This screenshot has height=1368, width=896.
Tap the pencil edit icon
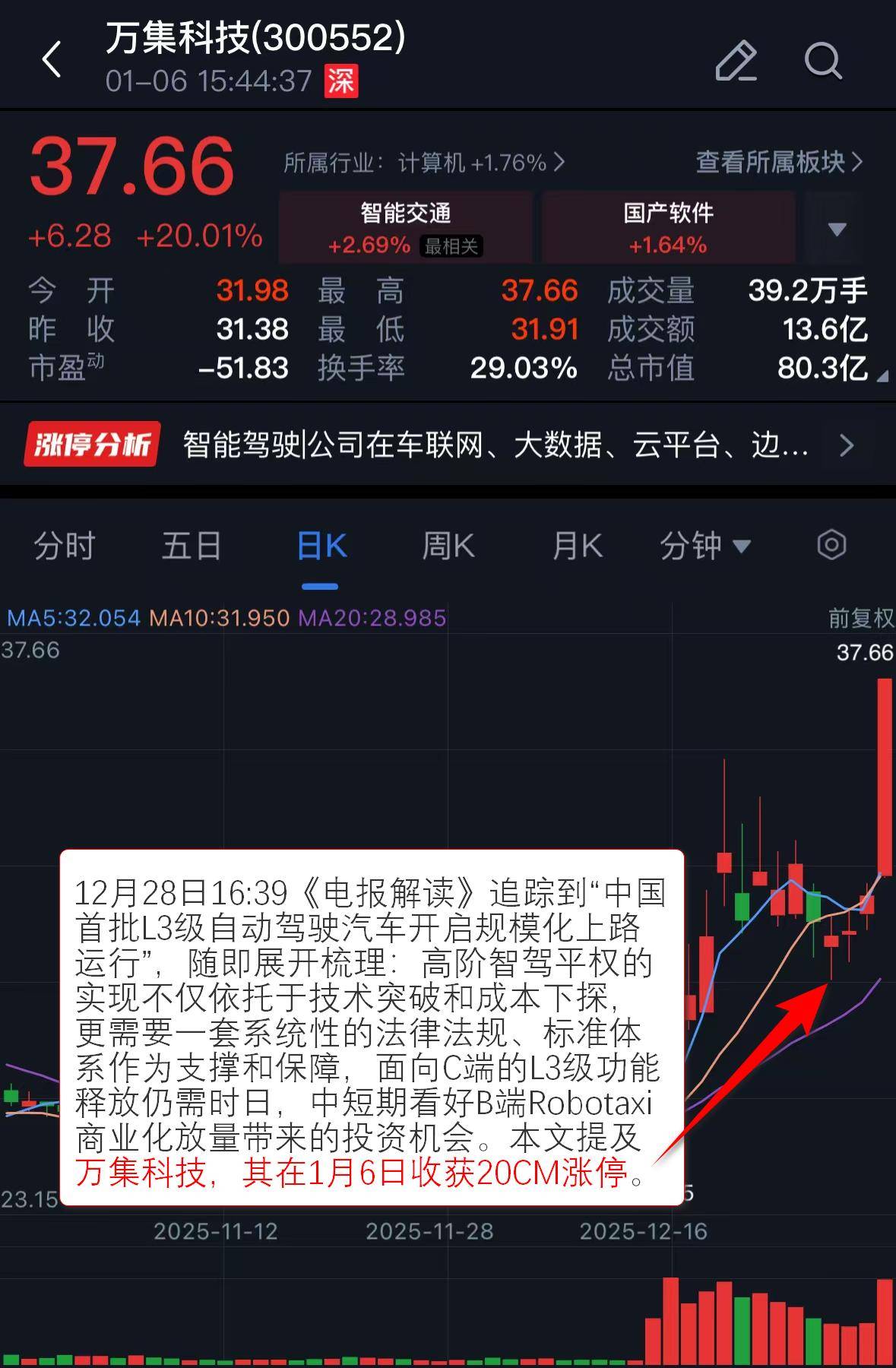[x=736, y=60]
